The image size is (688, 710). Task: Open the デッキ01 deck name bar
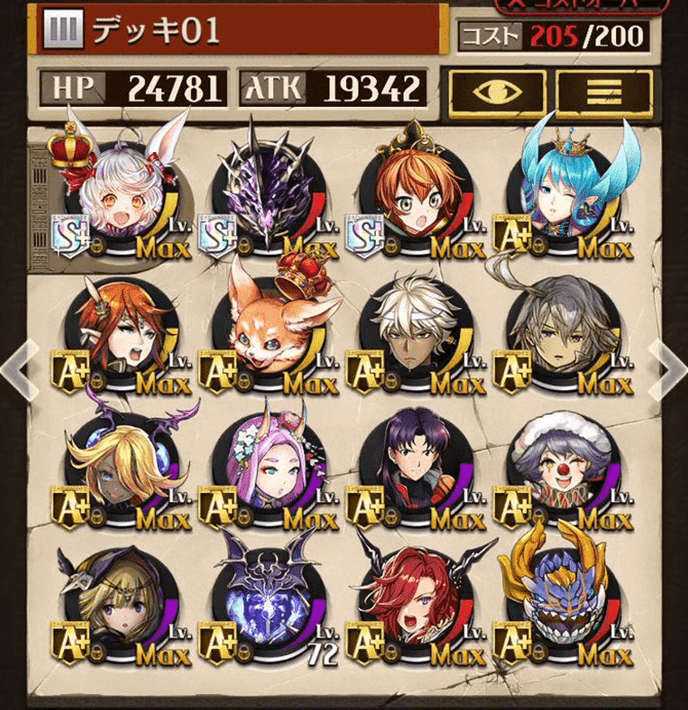coord(240,30)
